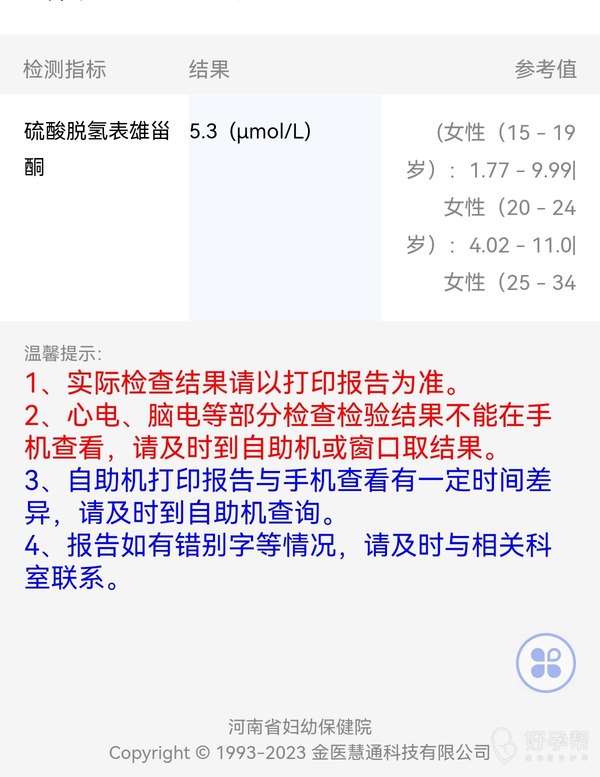
Task: Tap the floating four-leaf menu button
Action: [546, 662]
